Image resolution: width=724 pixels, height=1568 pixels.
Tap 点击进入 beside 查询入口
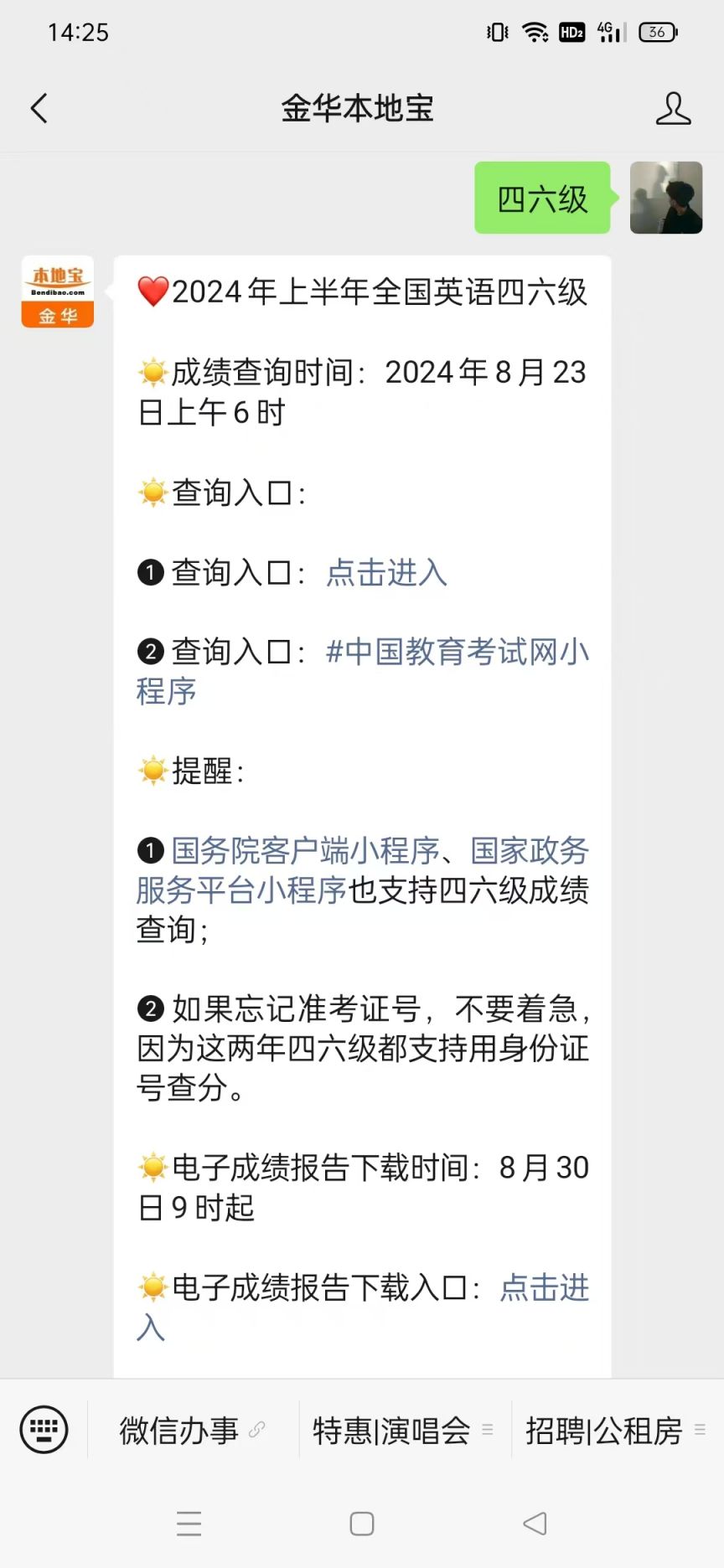385,573
